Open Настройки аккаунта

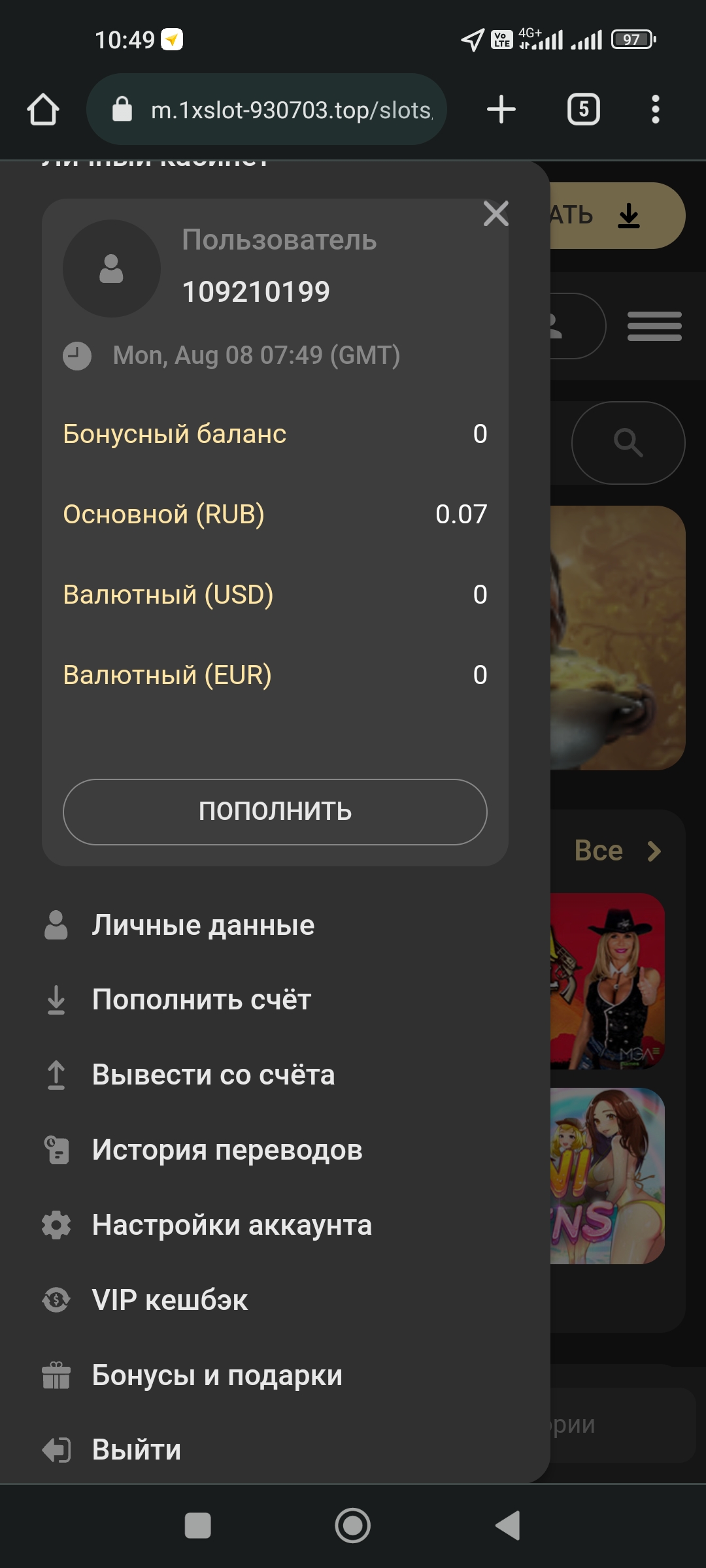pyautogui.click(x=231, y=1225)
